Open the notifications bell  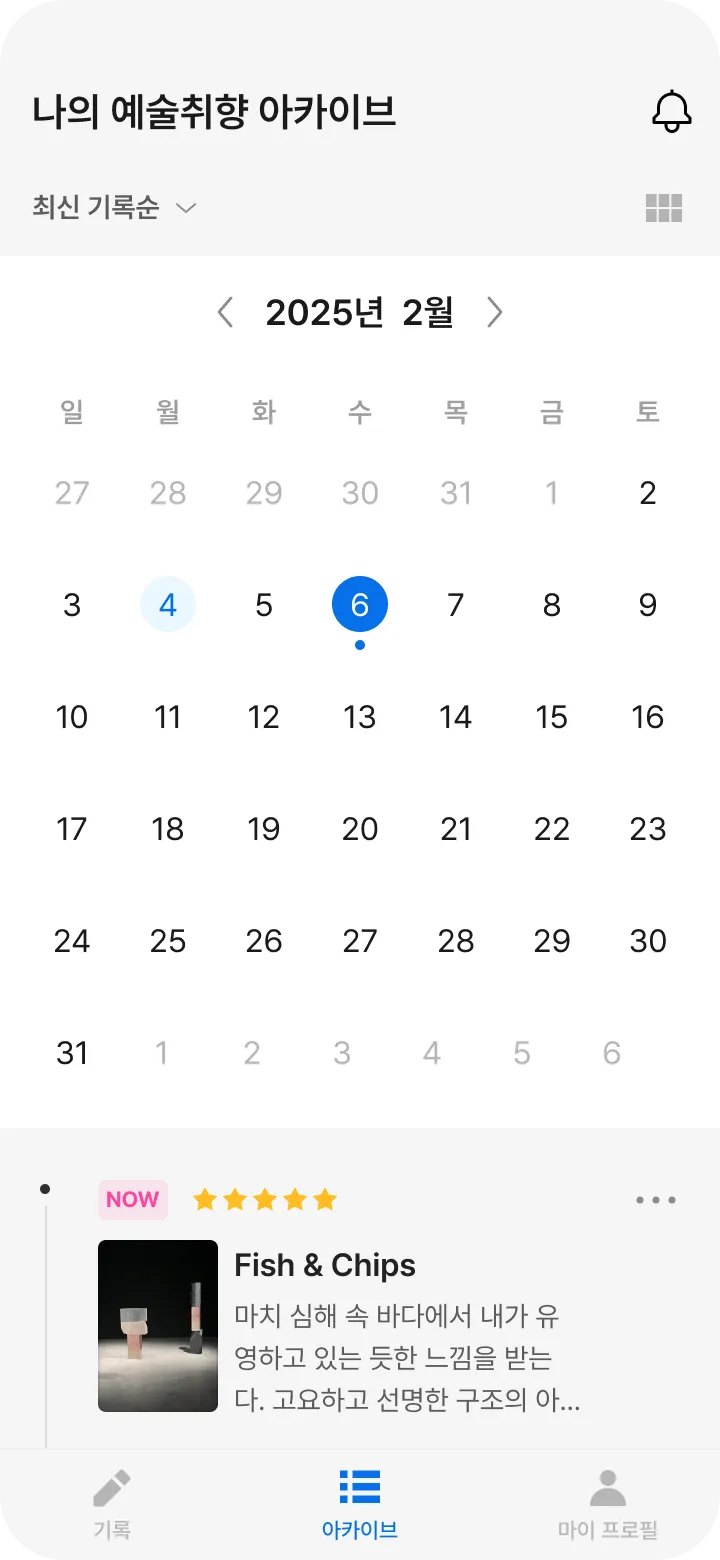pyautogui.click(x=672, y=111)
